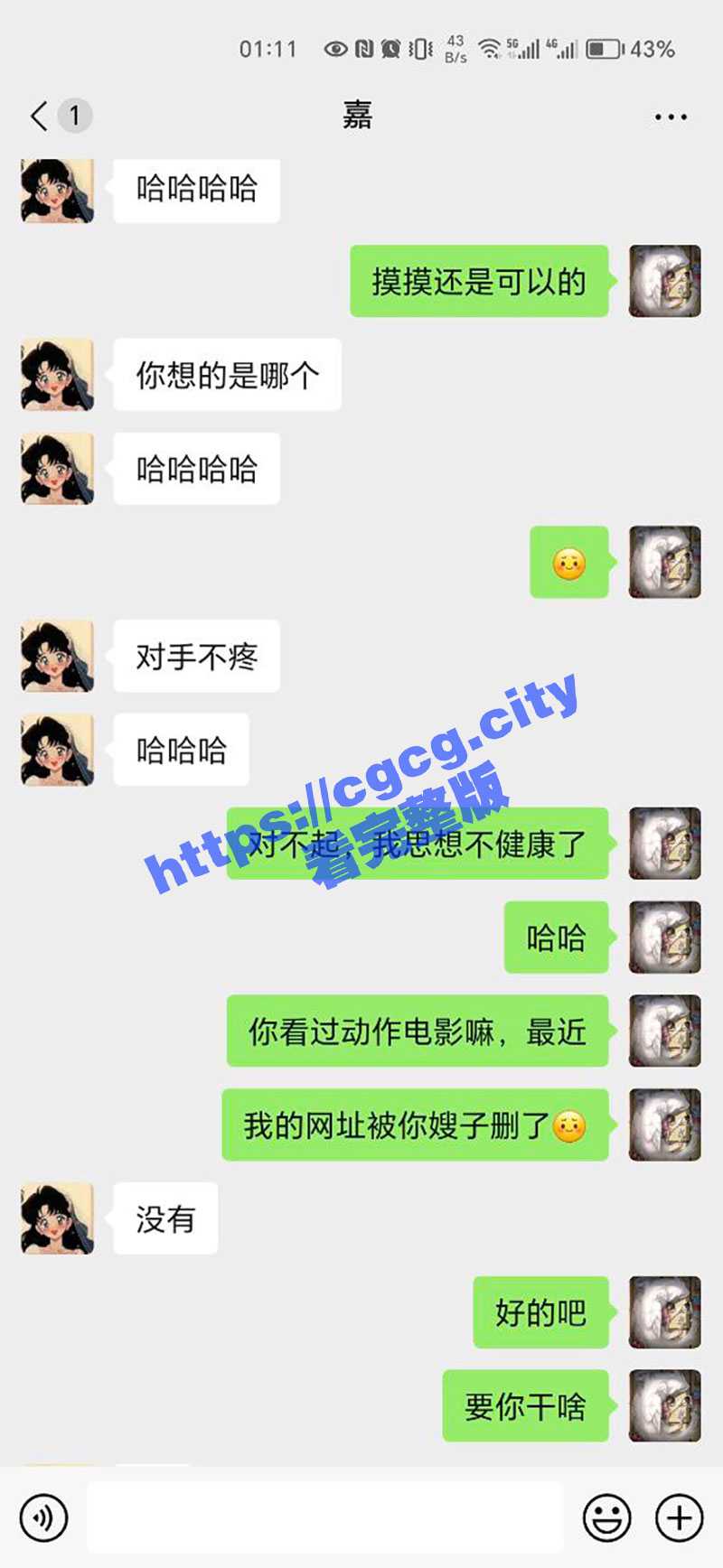The height and width of the screenshot is (1568, 723).
Task: Go back to the chat list
Action: 40,116
